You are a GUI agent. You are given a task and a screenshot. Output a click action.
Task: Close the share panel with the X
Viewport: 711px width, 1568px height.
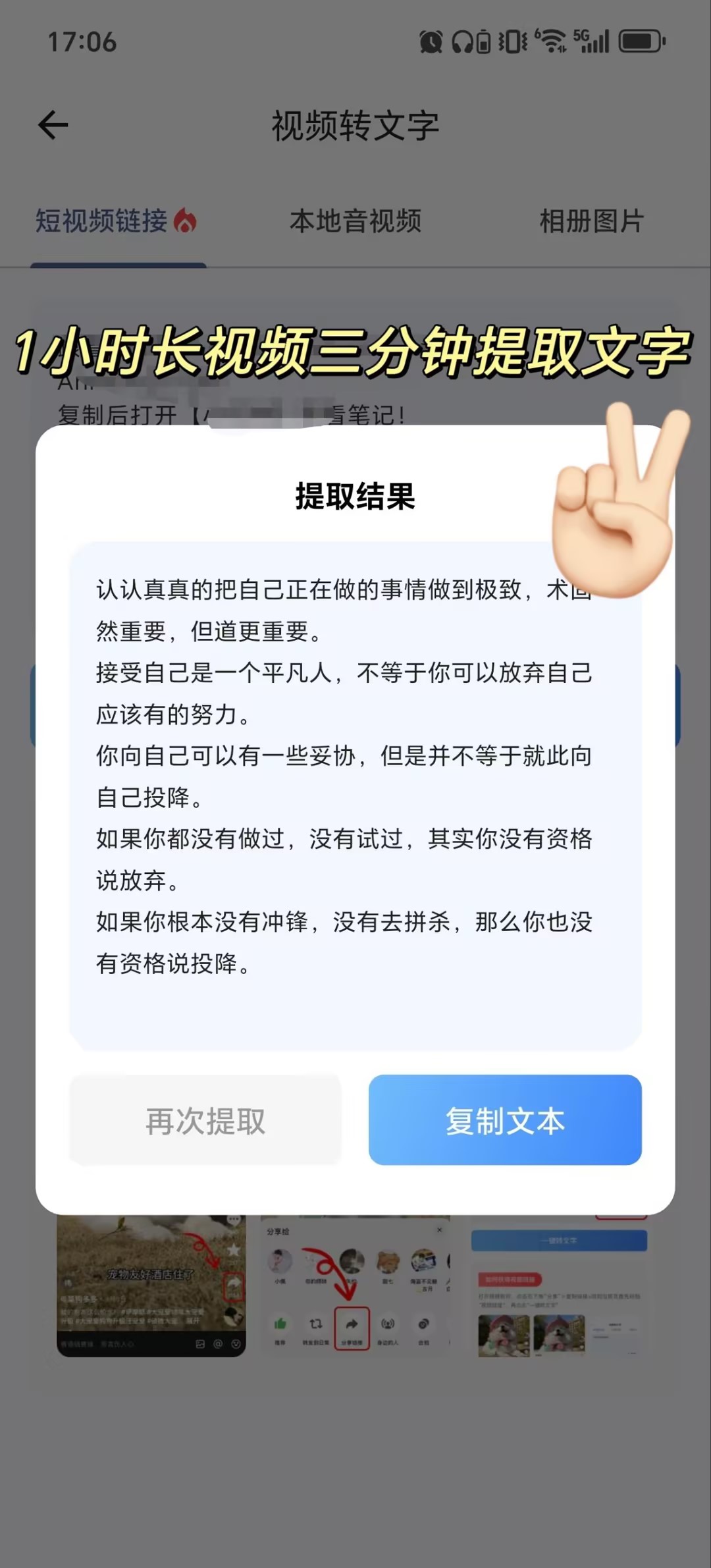coord(439,1230)
